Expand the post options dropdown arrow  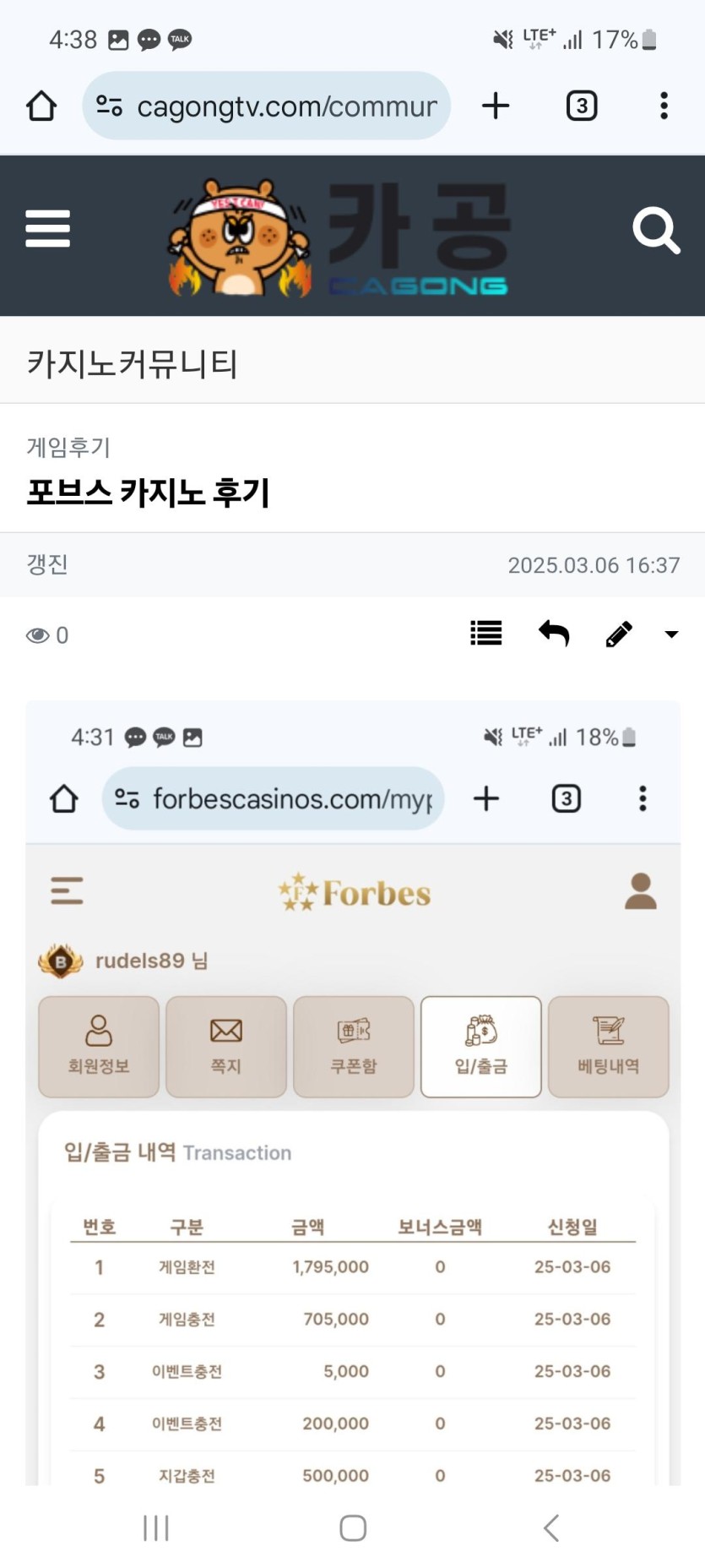[671, 634]
